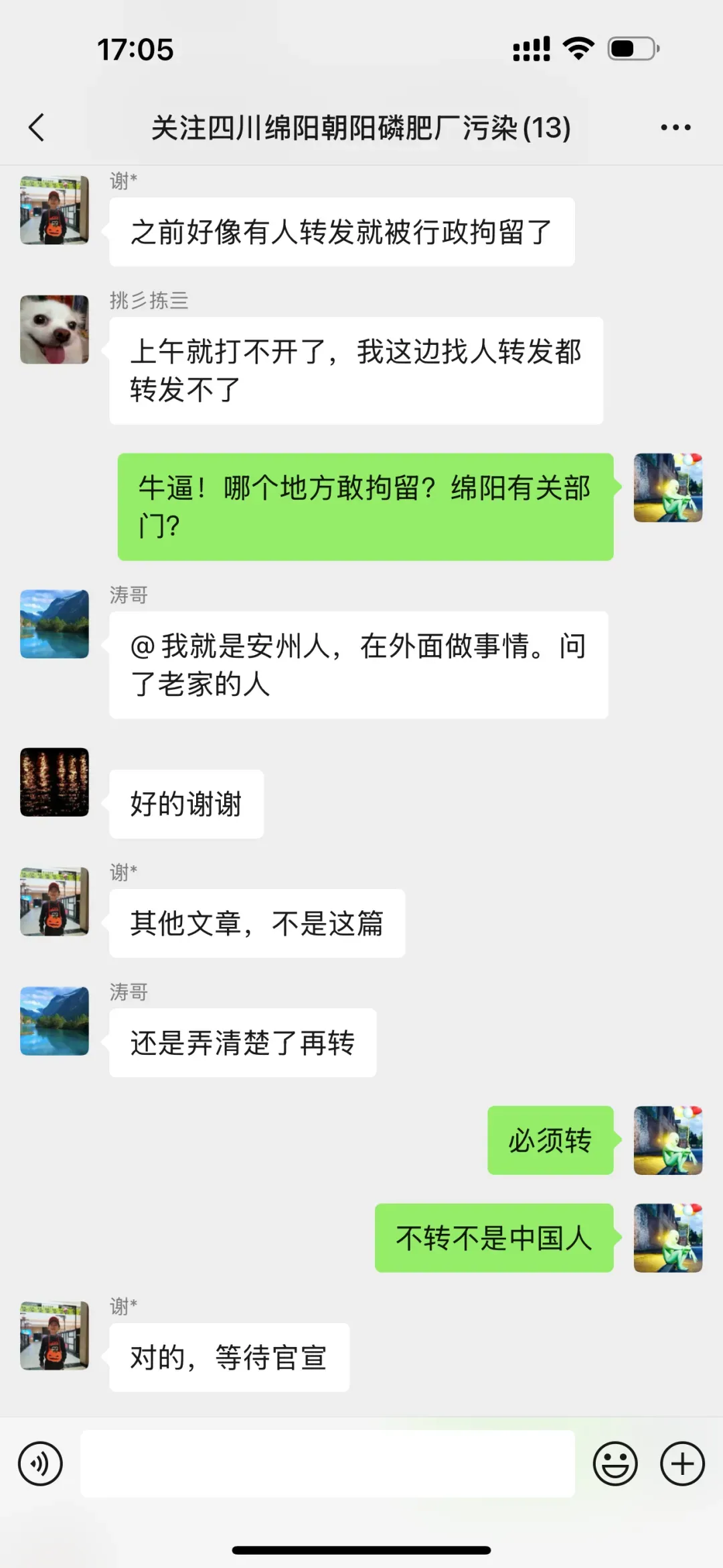Viewport: 723px width, 1568px height.
Task: Open 谢*'s avatar beside 其他文章 message
Action: (54, 901)
